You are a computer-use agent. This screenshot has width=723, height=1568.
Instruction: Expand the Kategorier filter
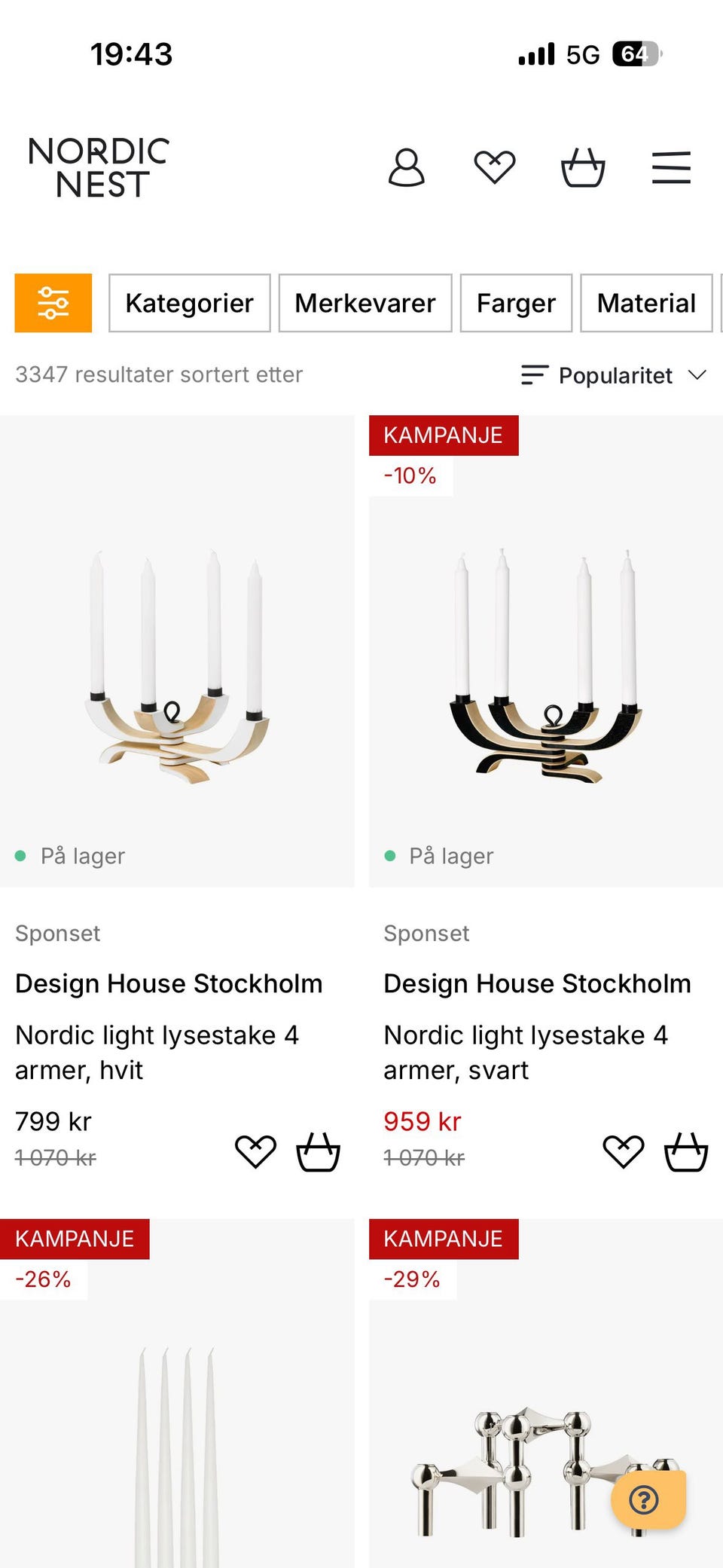click(189, 303)
